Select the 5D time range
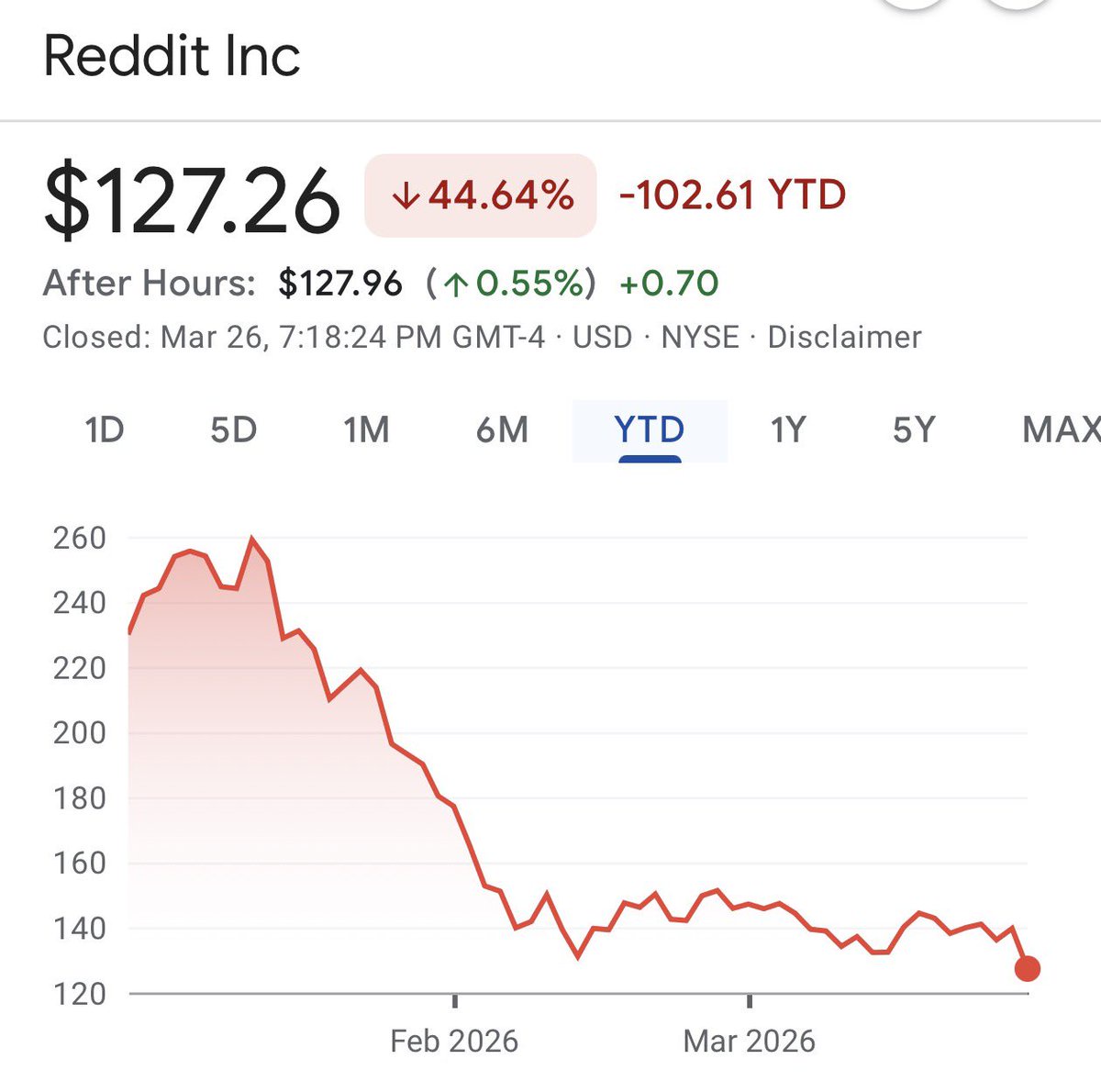Viewport: 1101px width, 1092px height. point(233,429)
